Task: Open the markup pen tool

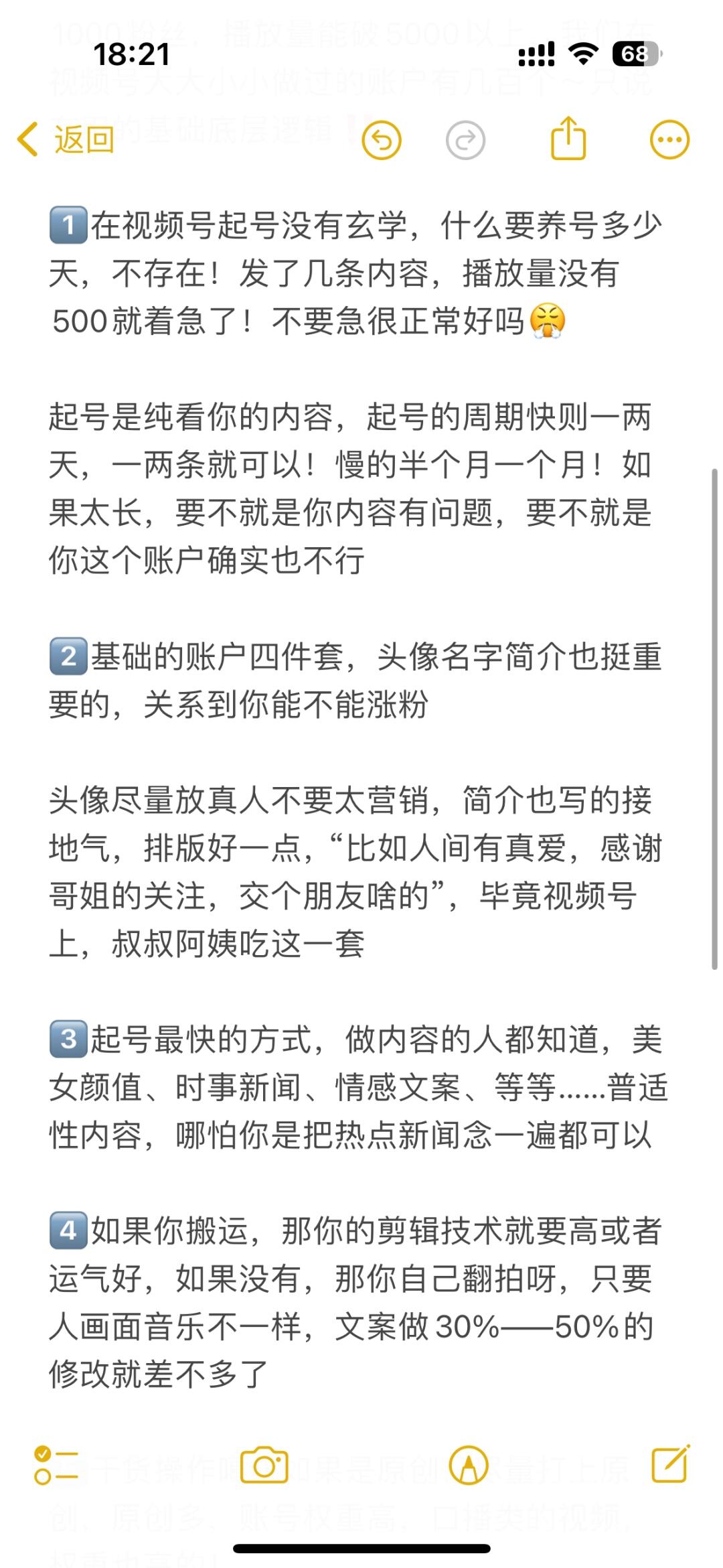Action: (469, 1465)
